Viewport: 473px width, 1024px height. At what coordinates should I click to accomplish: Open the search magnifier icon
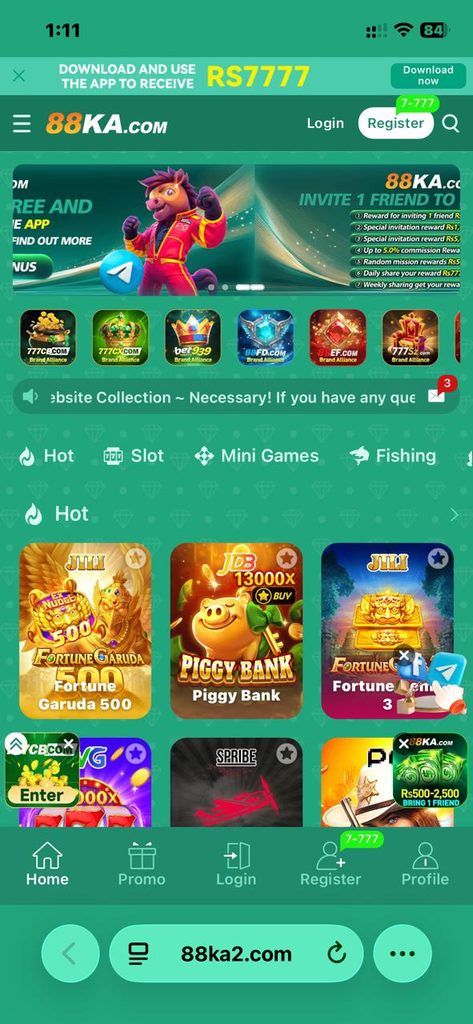(450, 123)
